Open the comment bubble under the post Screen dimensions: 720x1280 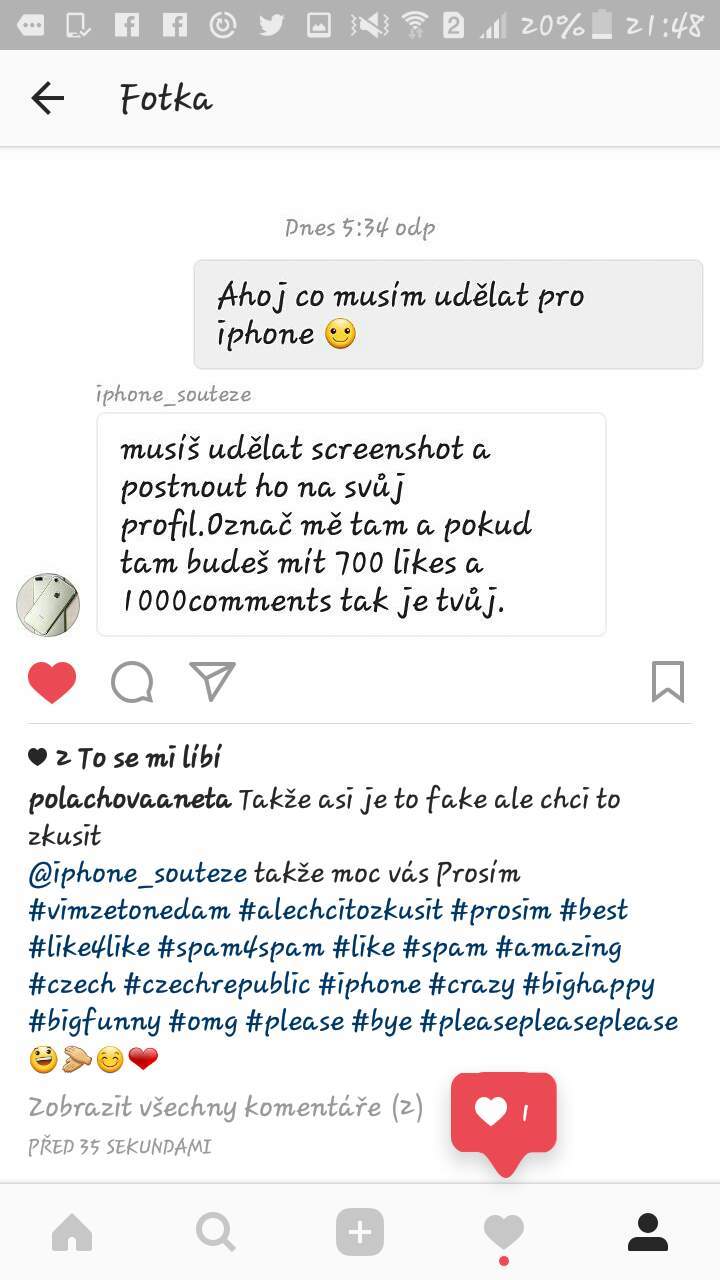click(x=132, y=682)
